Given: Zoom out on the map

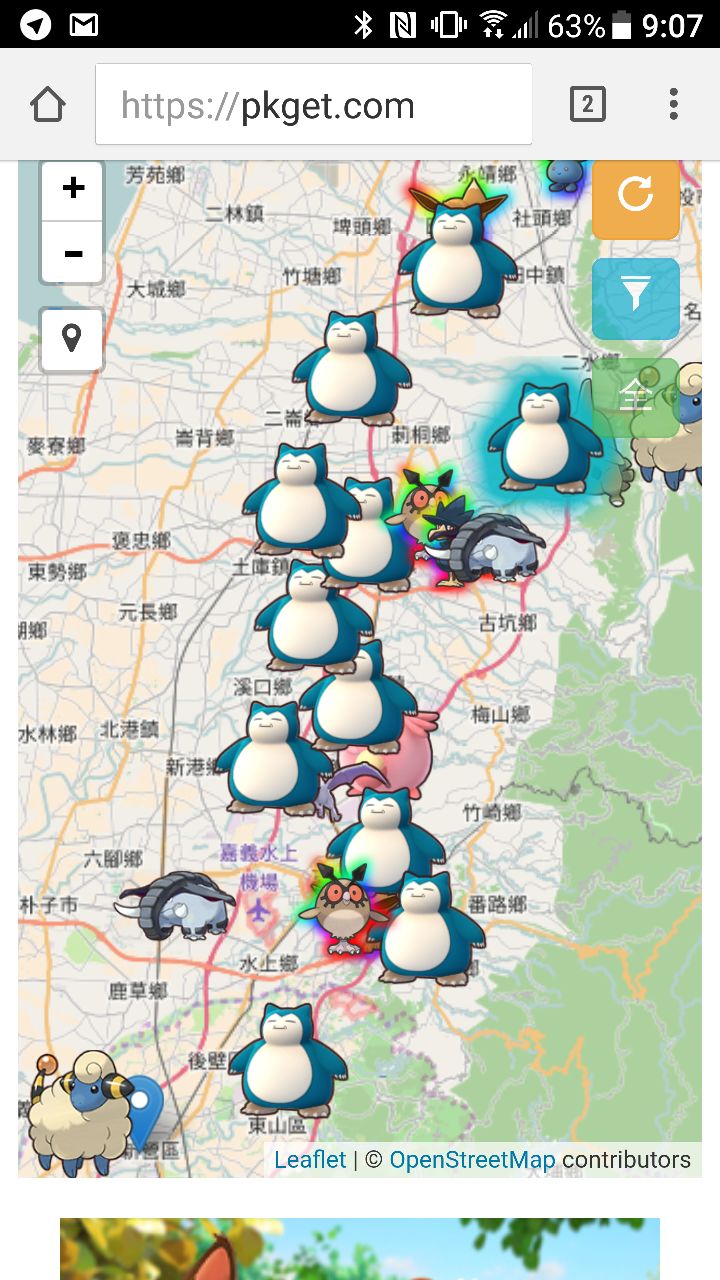Looking at the screenshot, I should tap(73, 253).
